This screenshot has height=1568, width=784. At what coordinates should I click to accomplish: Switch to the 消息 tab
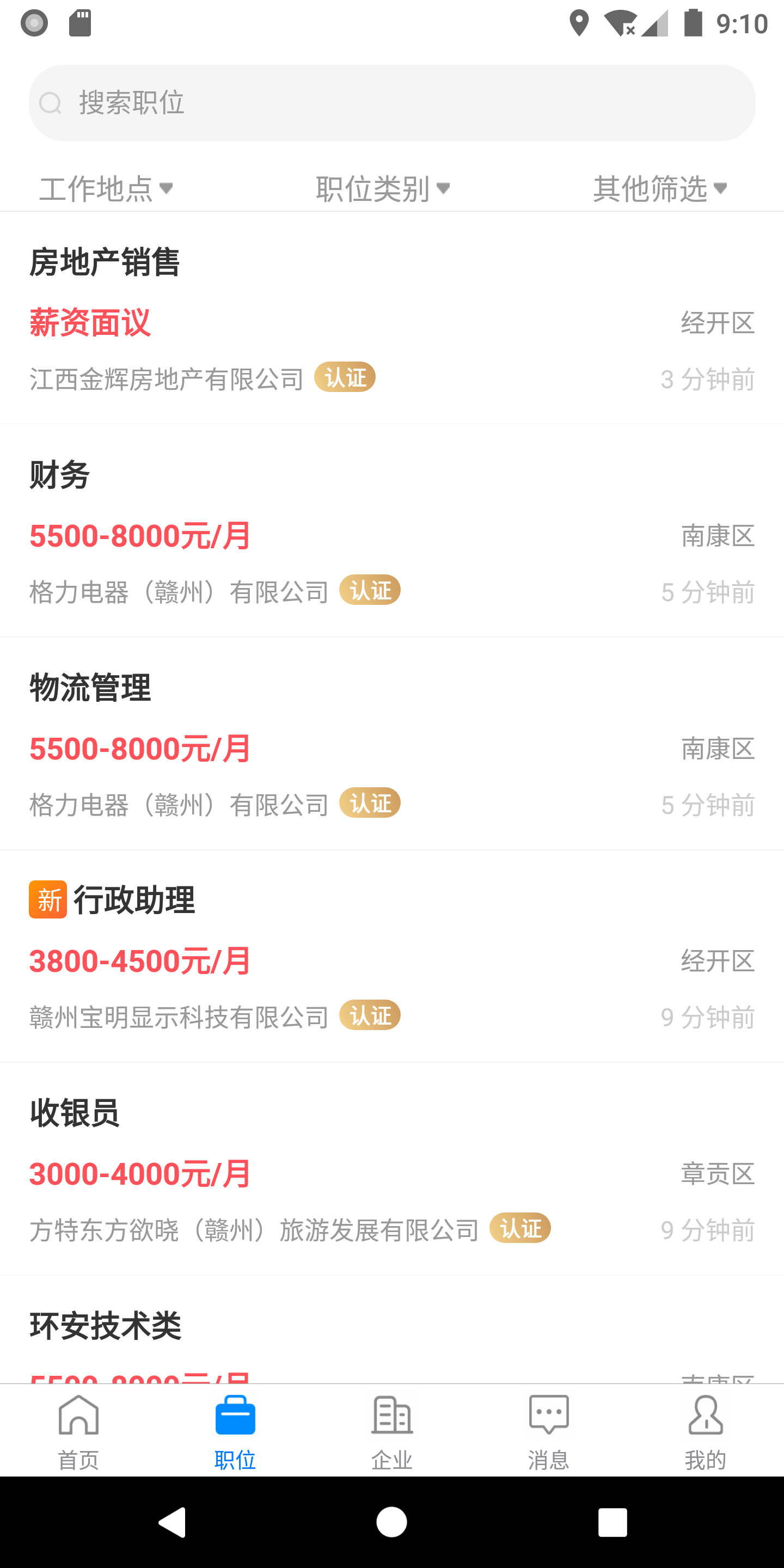(548, 1430)
